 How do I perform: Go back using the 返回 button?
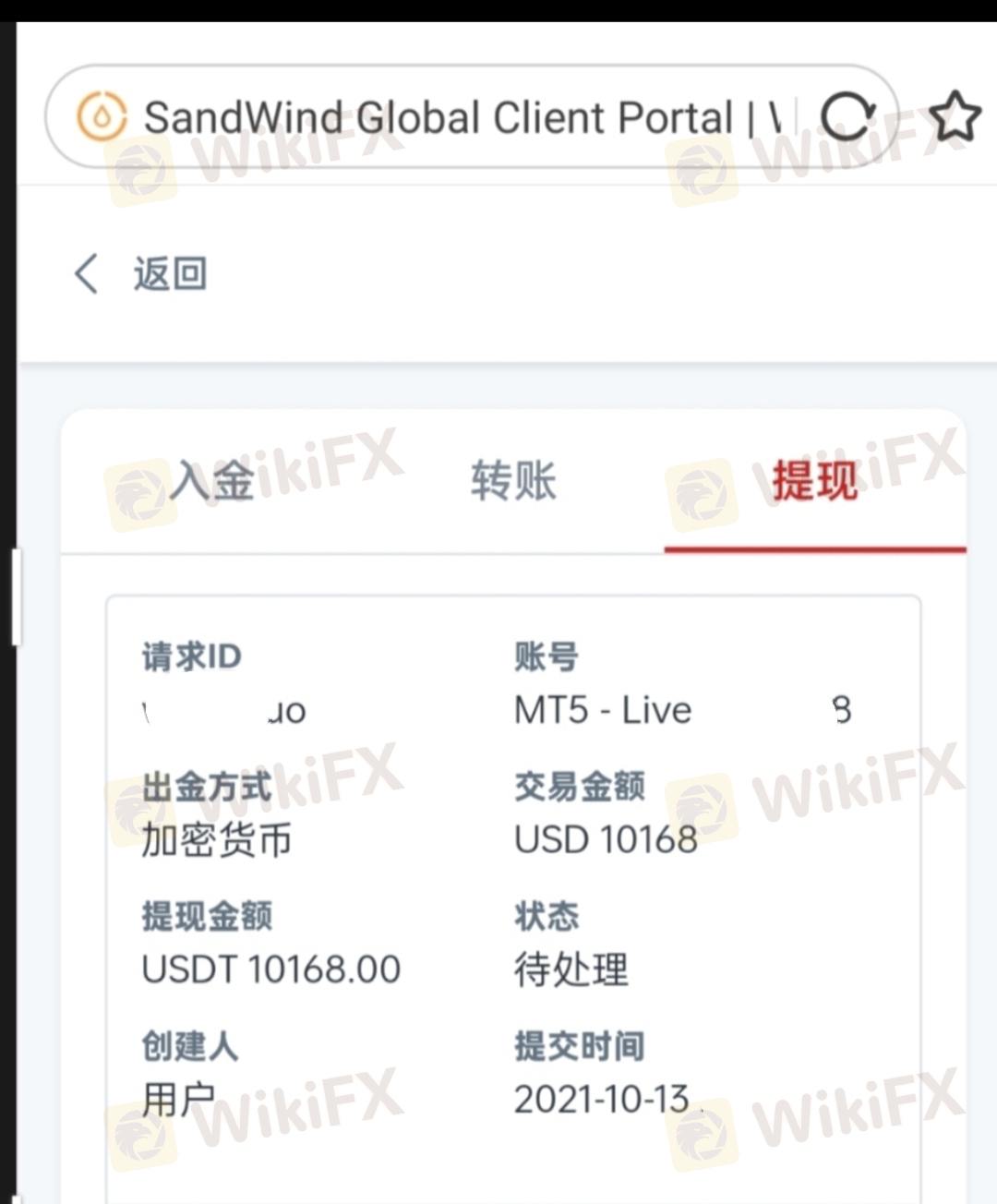point(140,274)
